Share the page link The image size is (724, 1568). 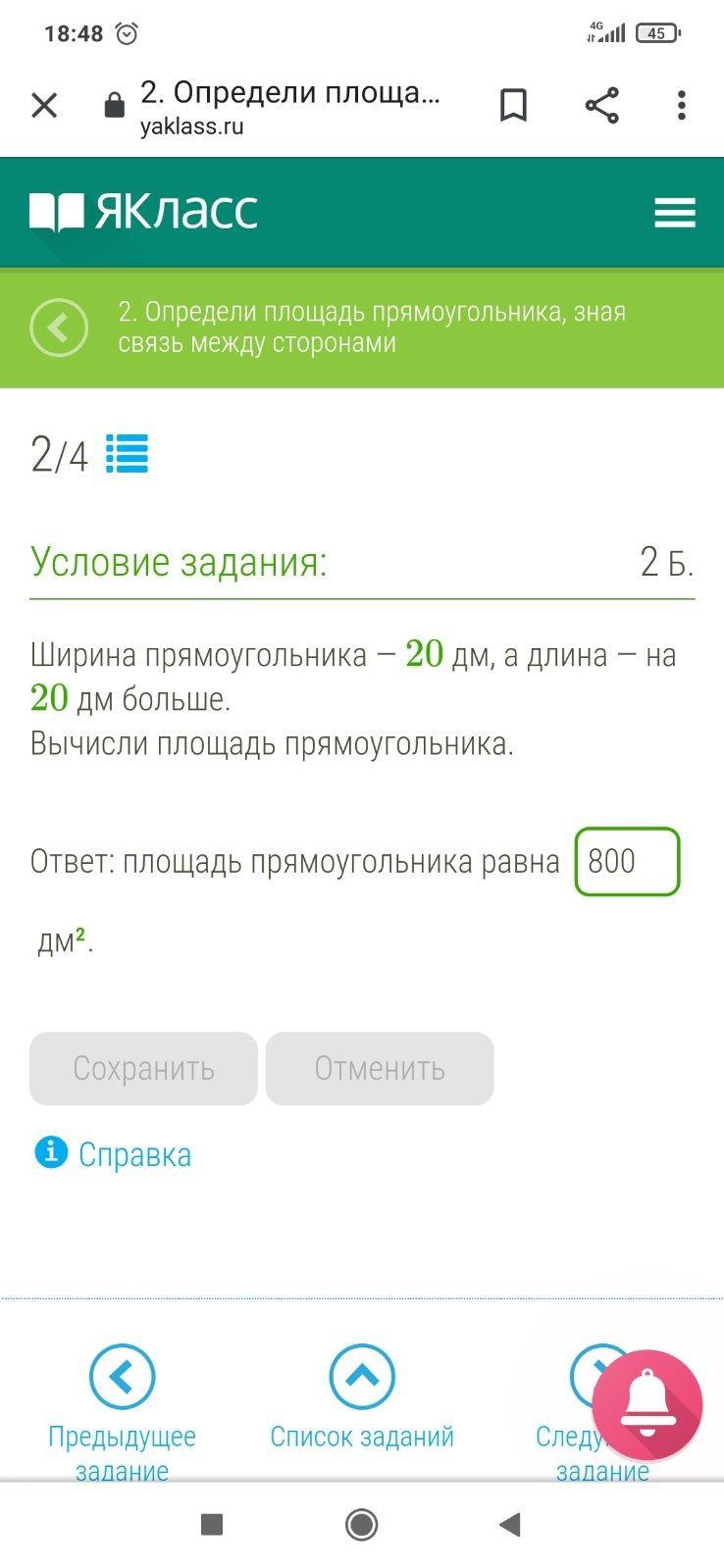tap(601, 106)
